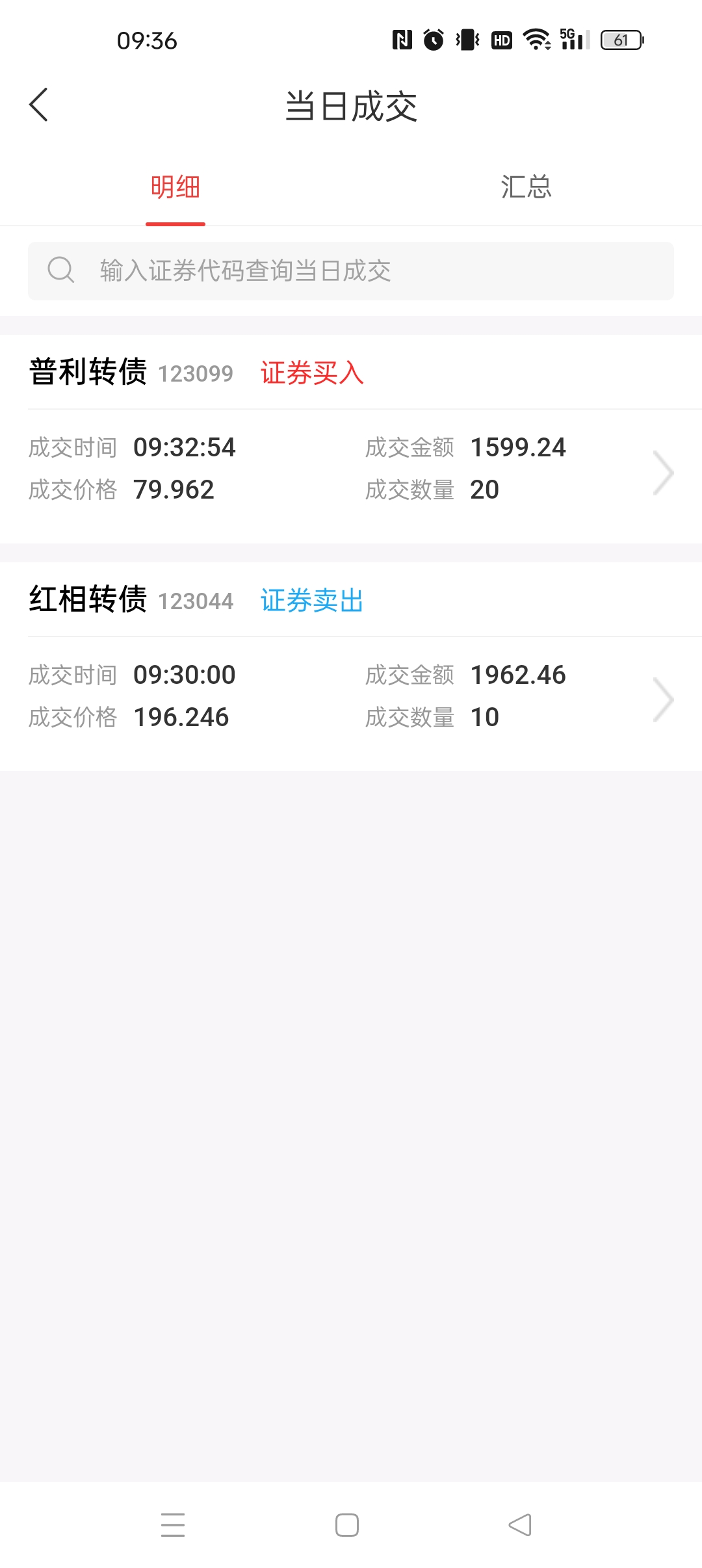
Task: Select the 明细 tab
Action: click(175, 187)
